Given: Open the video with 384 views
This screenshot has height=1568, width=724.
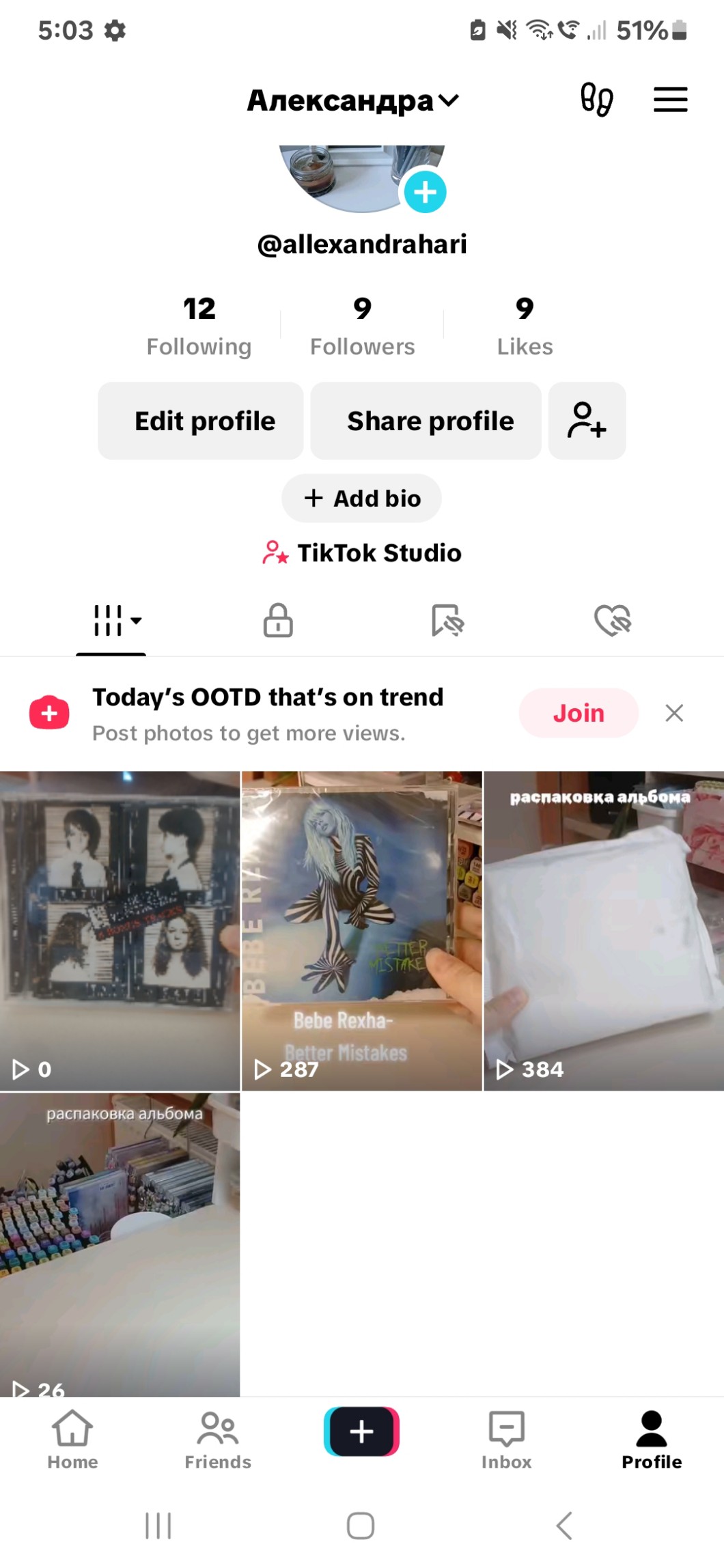Looking at the screenshot, I should click(604, 930).
